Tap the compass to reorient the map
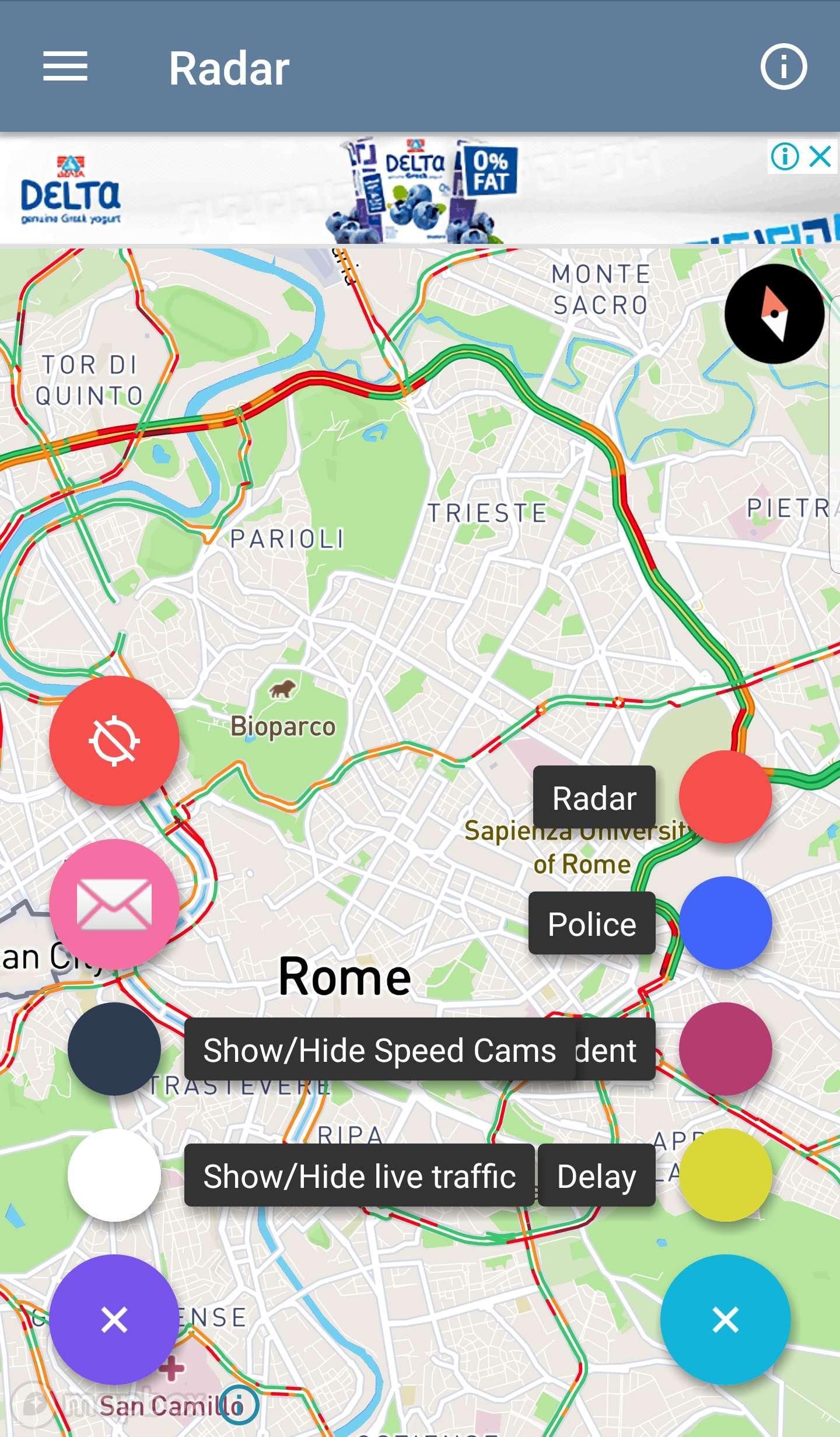This screenshot has width=840, height=1437. click(x=774, y=314)
